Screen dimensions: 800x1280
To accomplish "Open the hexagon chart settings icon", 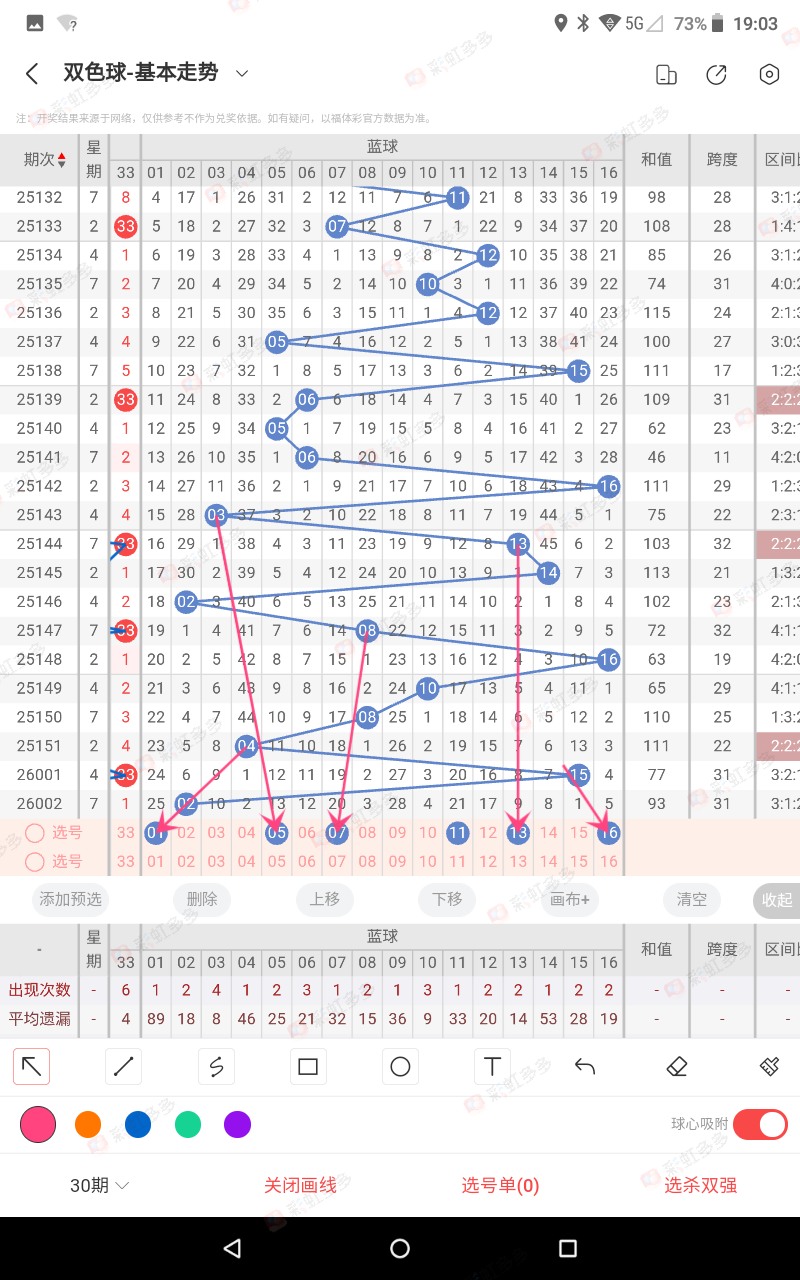I will pos(768,74).
